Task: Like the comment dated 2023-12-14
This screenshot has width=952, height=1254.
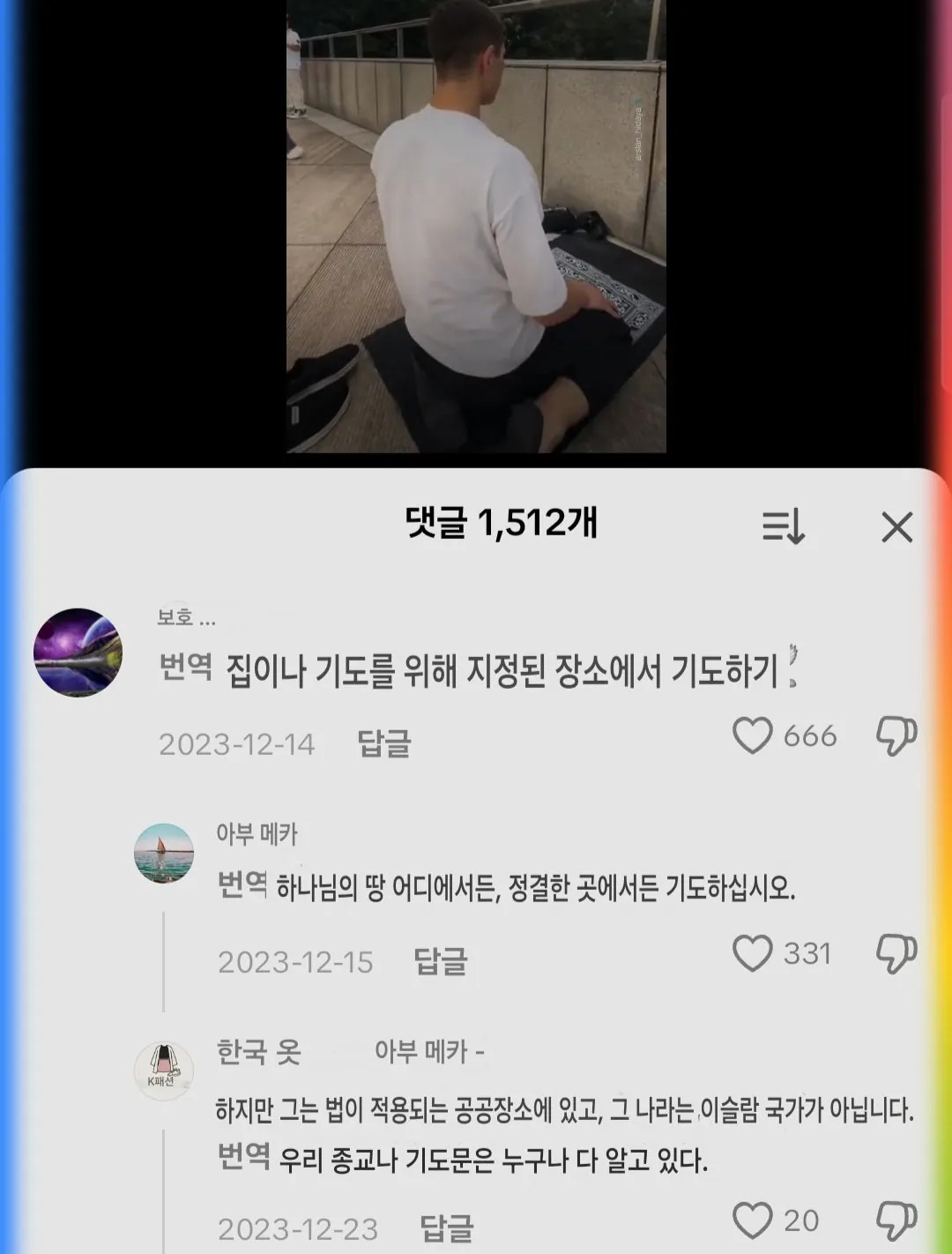Action: pyautogui.click(x=752, y=735)
